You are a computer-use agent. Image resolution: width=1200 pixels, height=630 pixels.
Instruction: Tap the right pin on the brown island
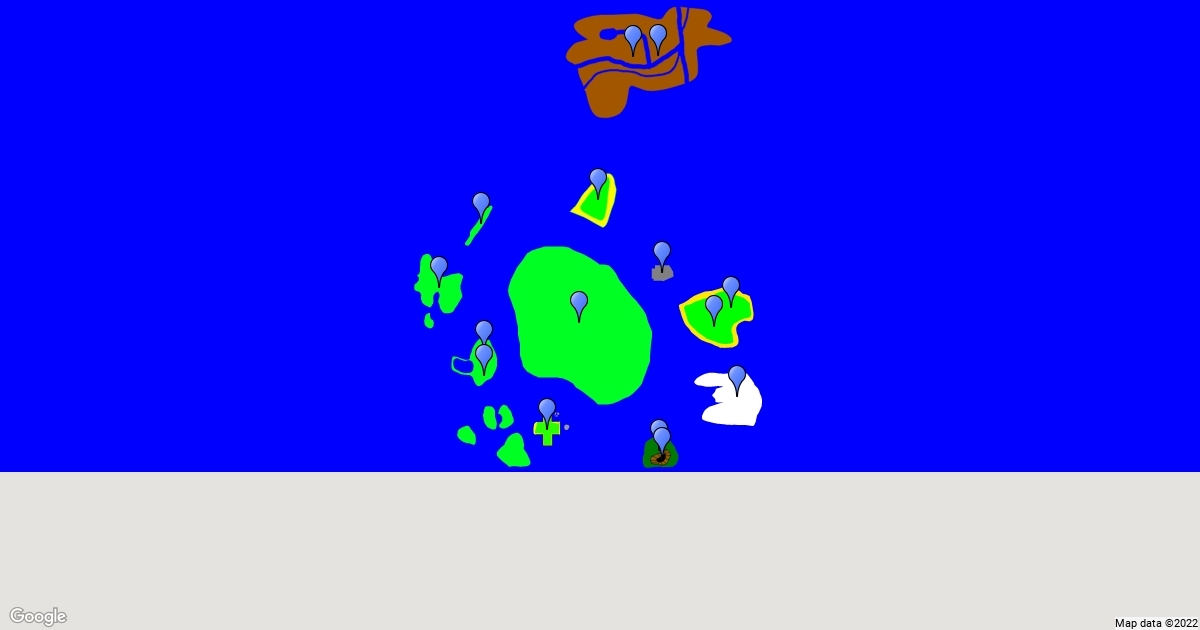click(658, 37)
